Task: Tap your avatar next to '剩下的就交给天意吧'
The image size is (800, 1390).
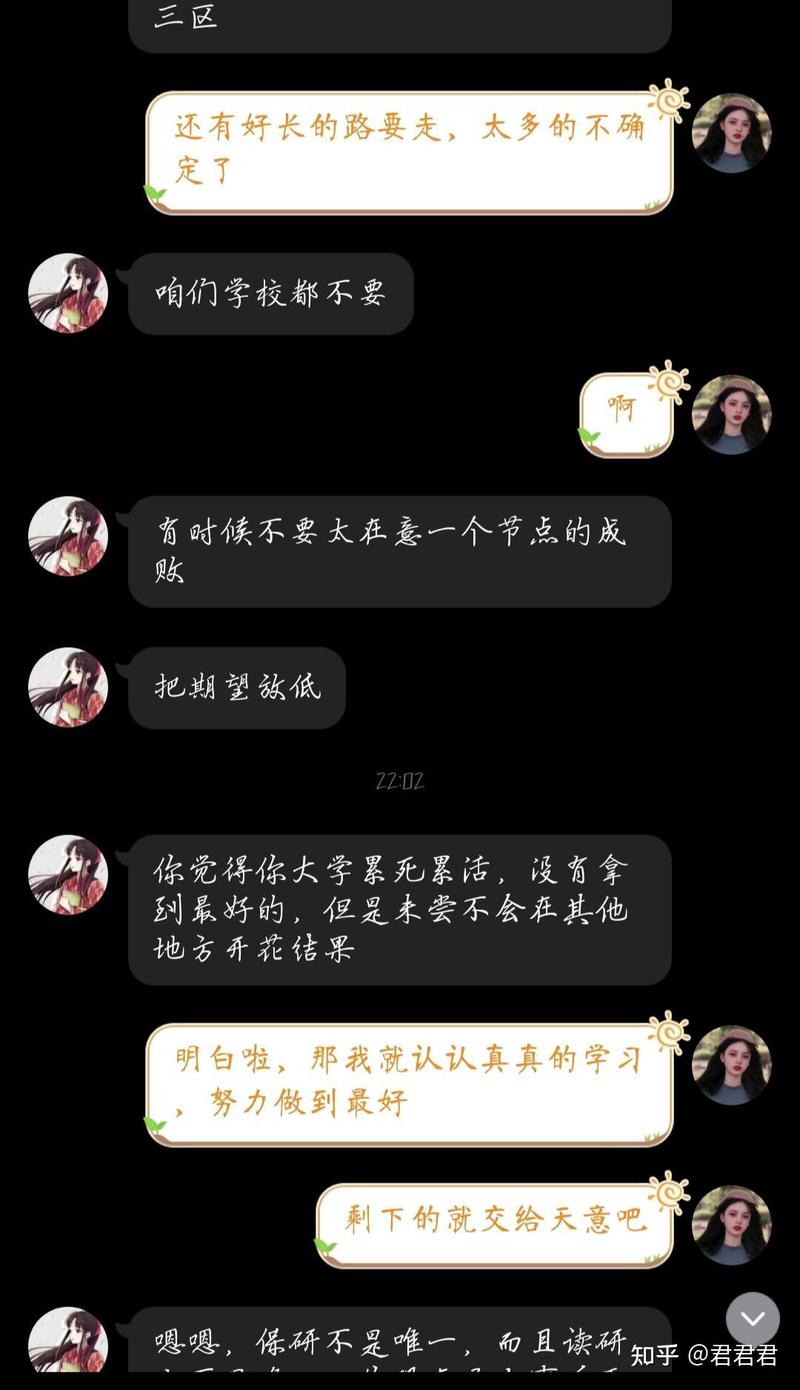Action: 733,1222
